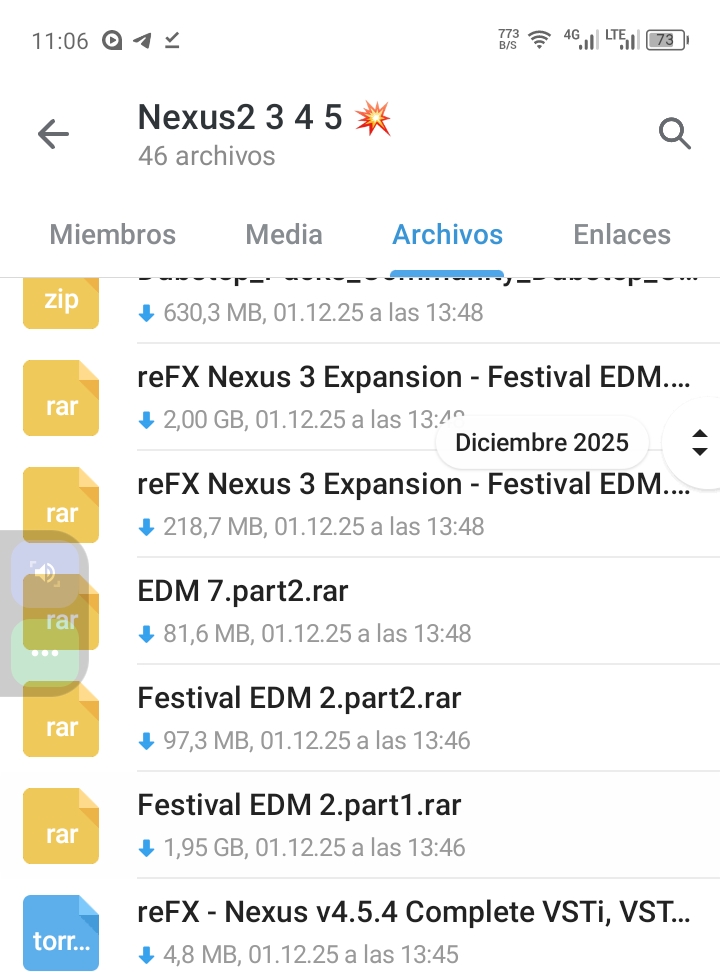The width and height of the screenshot is (720, 972).
Task: Tap the floating speaker overlay button
Action: 45,573
